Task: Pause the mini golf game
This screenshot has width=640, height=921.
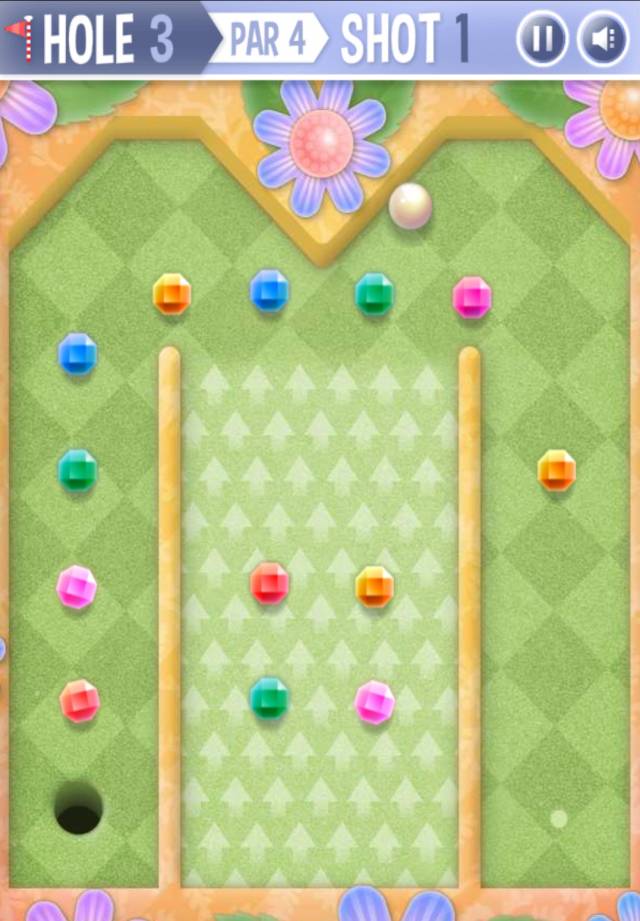Action: 542,40
